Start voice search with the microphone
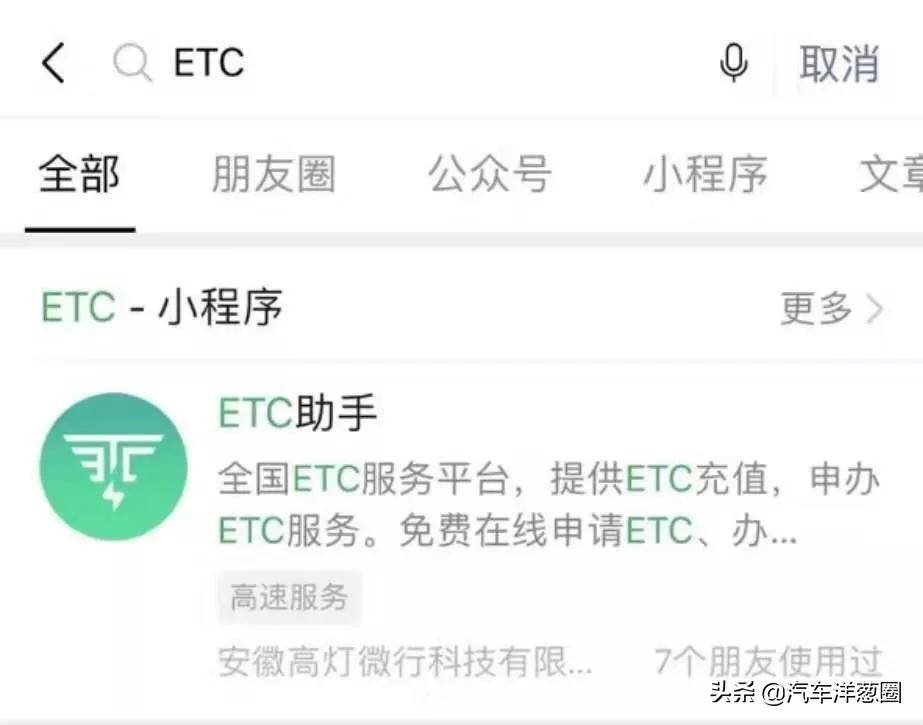Viewport: 923px width, 725px height. [733, 64]
